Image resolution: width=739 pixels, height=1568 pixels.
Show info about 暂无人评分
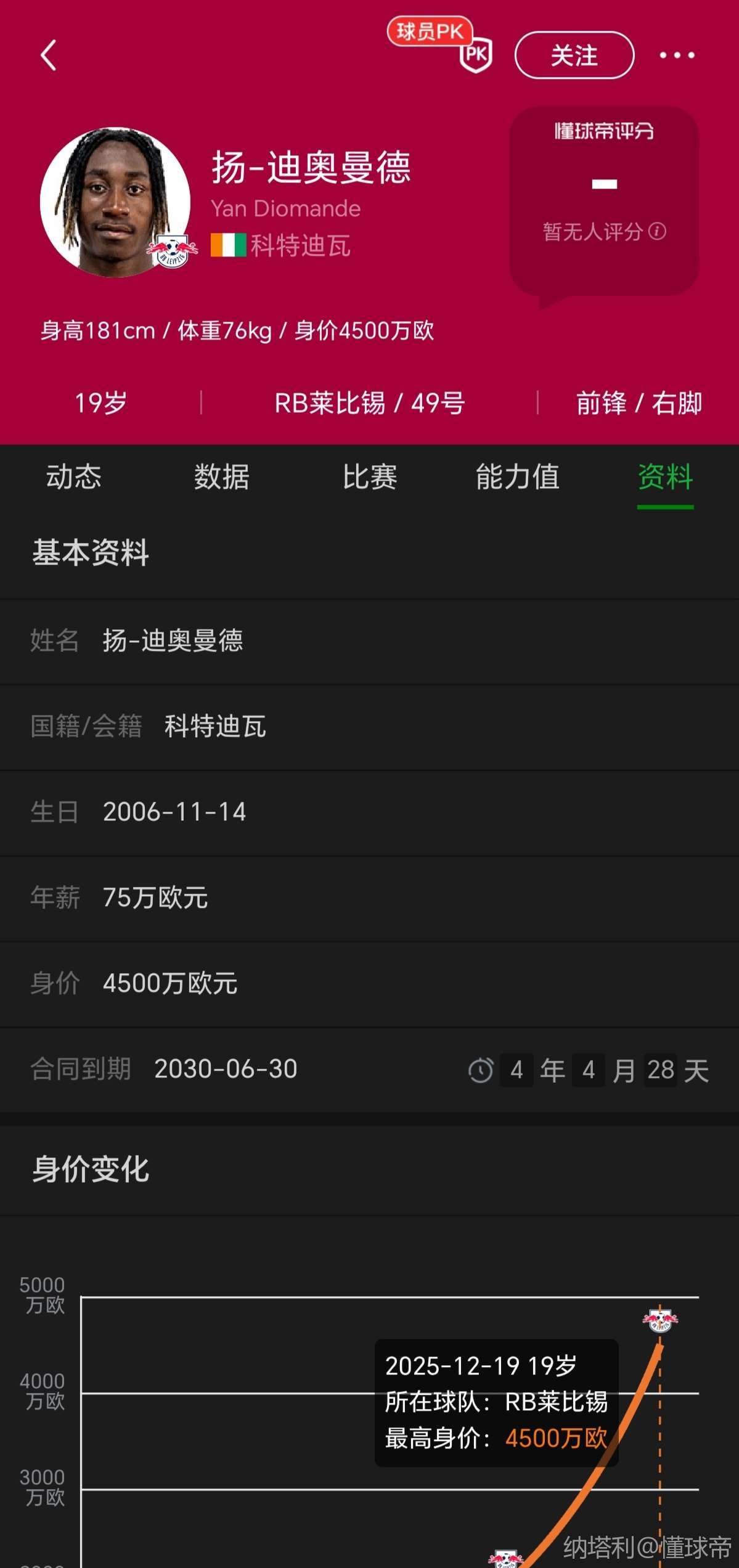click(x=658, y=231)
